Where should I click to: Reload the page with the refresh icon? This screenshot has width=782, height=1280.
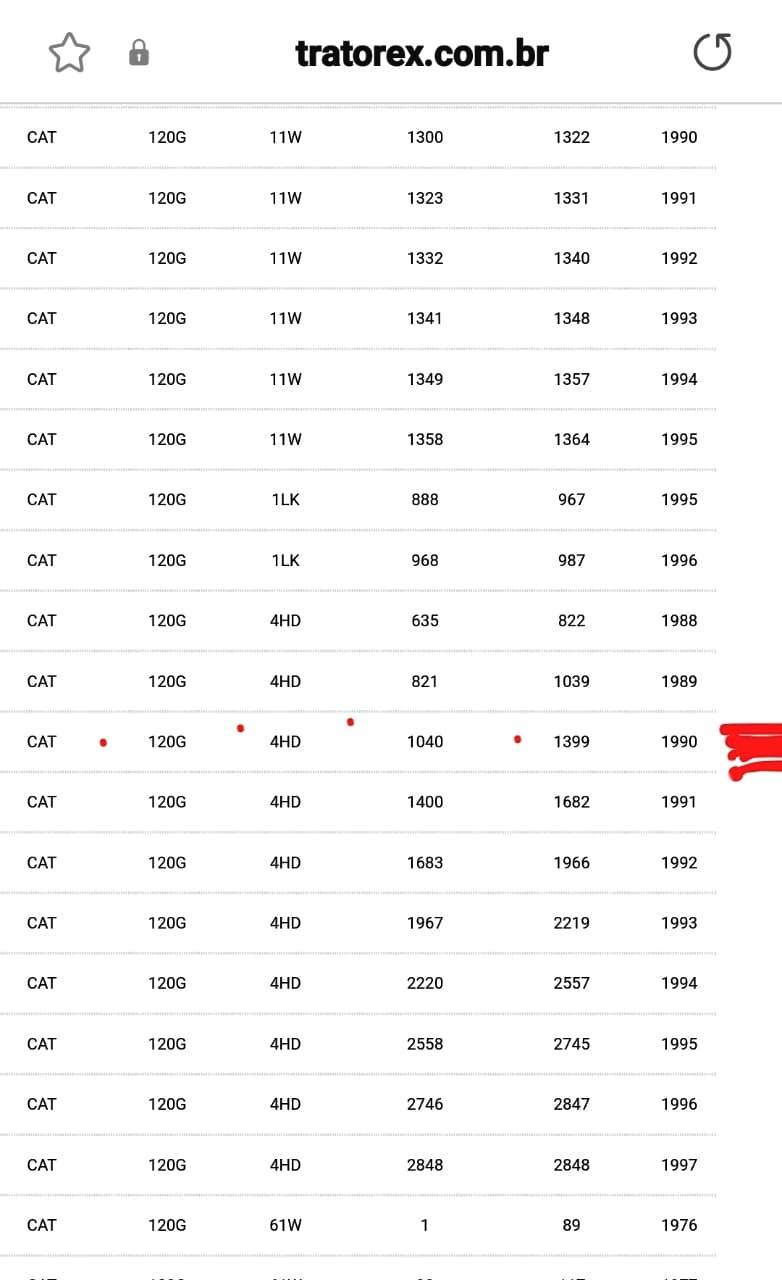point(712,52)
